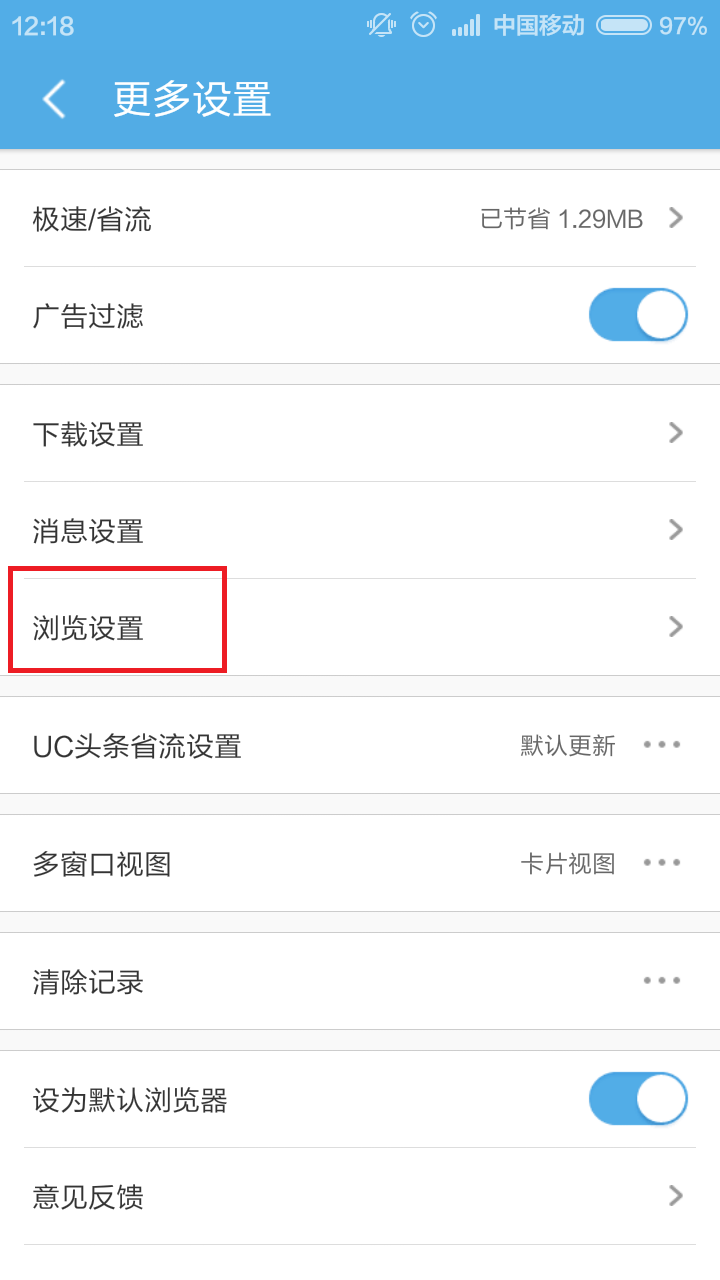This screenshot has width=720, height=1280.
Task: Open 下载设置 using the chevron
Action: pyautogui.click(x=675, y=433)
